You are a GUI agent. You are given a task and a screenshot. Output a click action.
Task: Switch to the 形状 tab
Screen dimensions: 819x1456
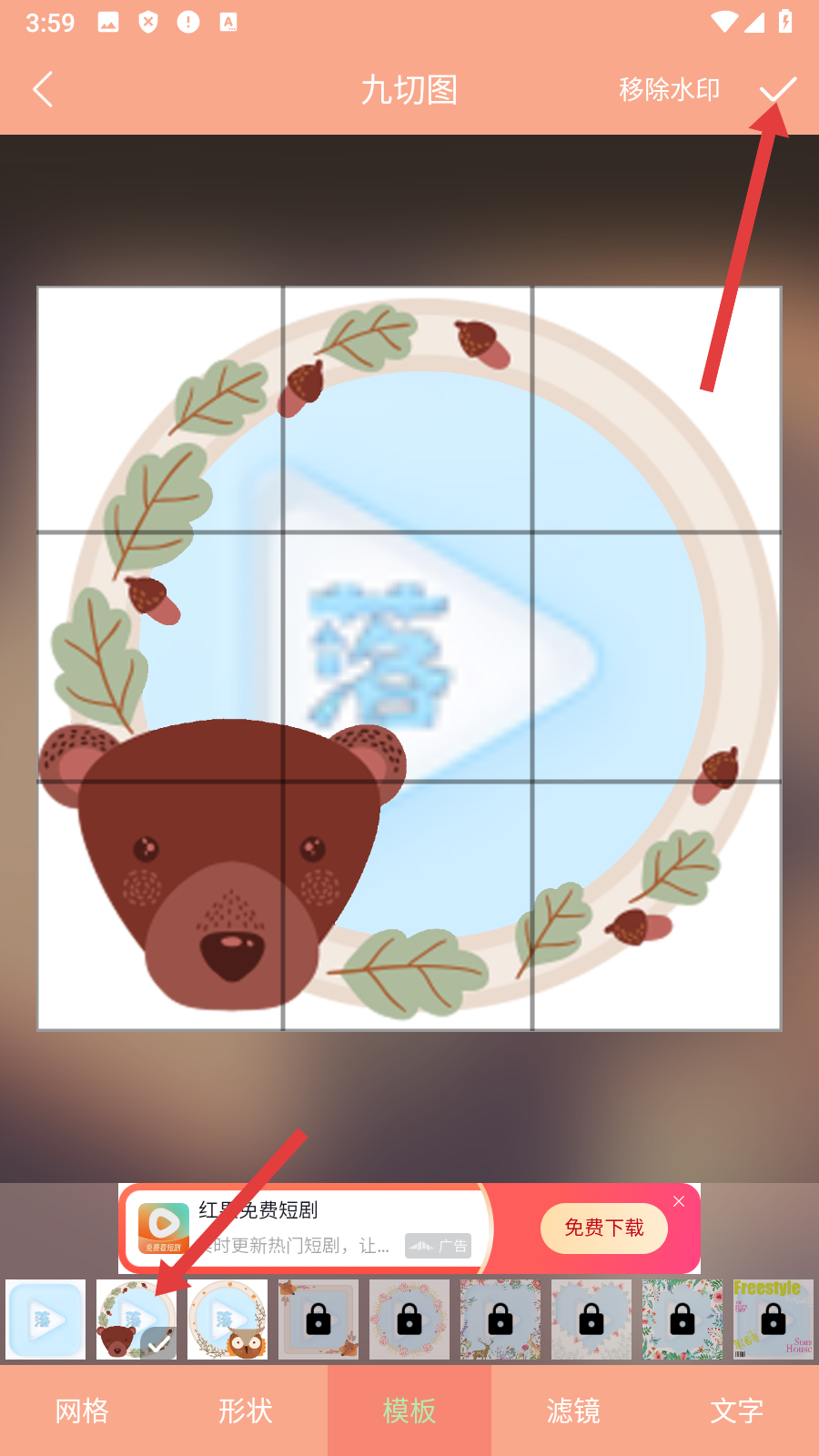point(246,1410)
